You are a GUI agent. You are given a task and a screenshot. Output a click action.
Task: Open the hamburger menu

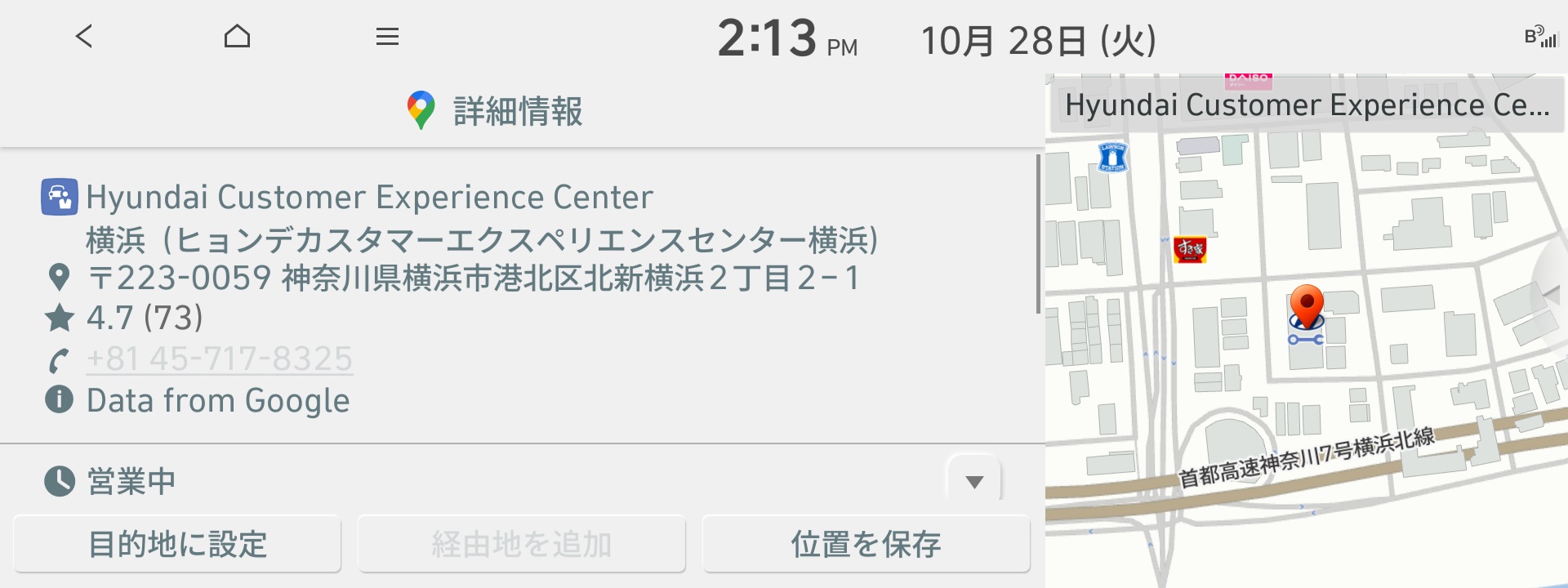[x=387, y=36]
